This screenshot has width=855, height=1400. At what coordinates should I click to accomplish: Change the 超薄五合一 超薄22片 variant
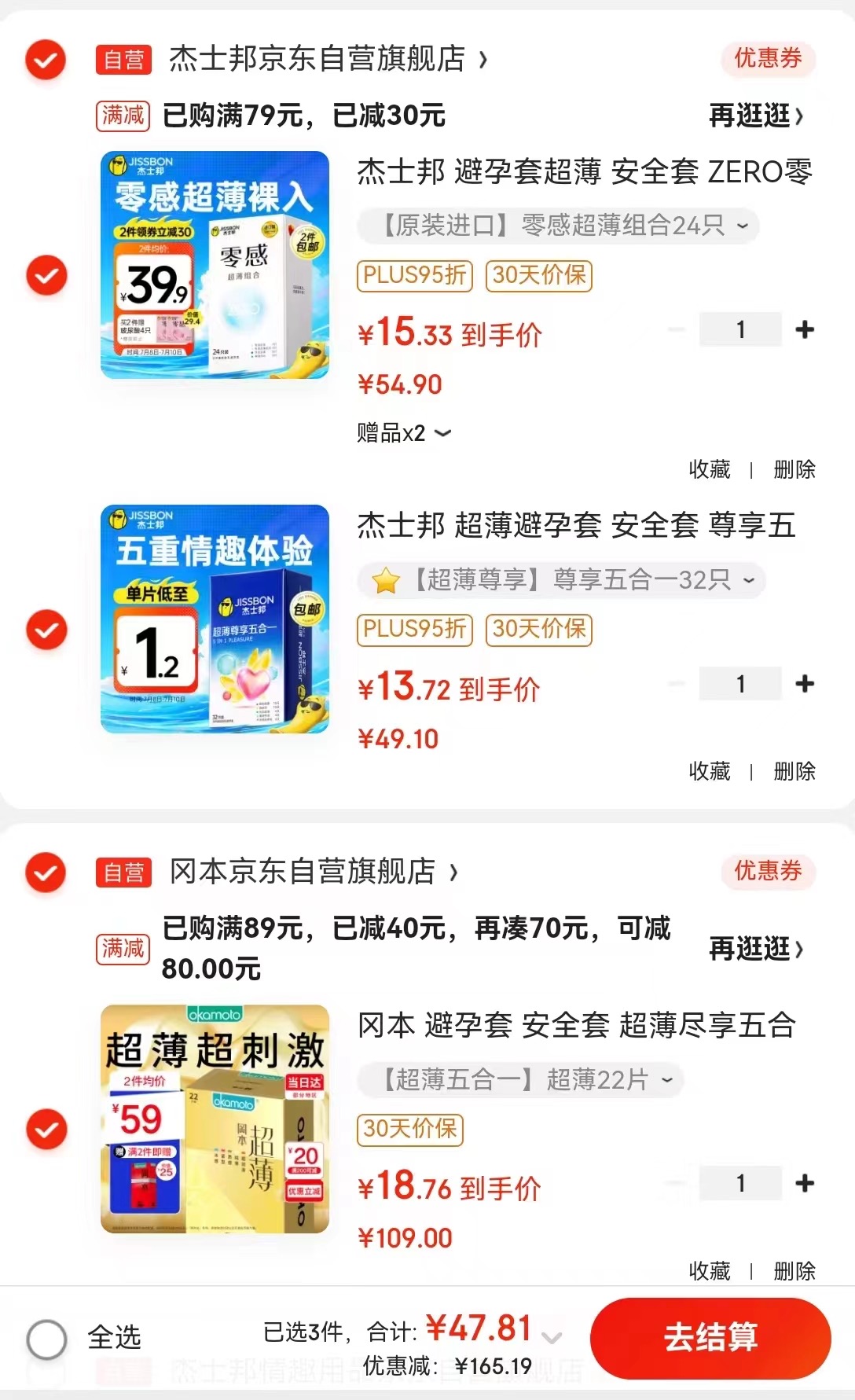click(520, 1080)
